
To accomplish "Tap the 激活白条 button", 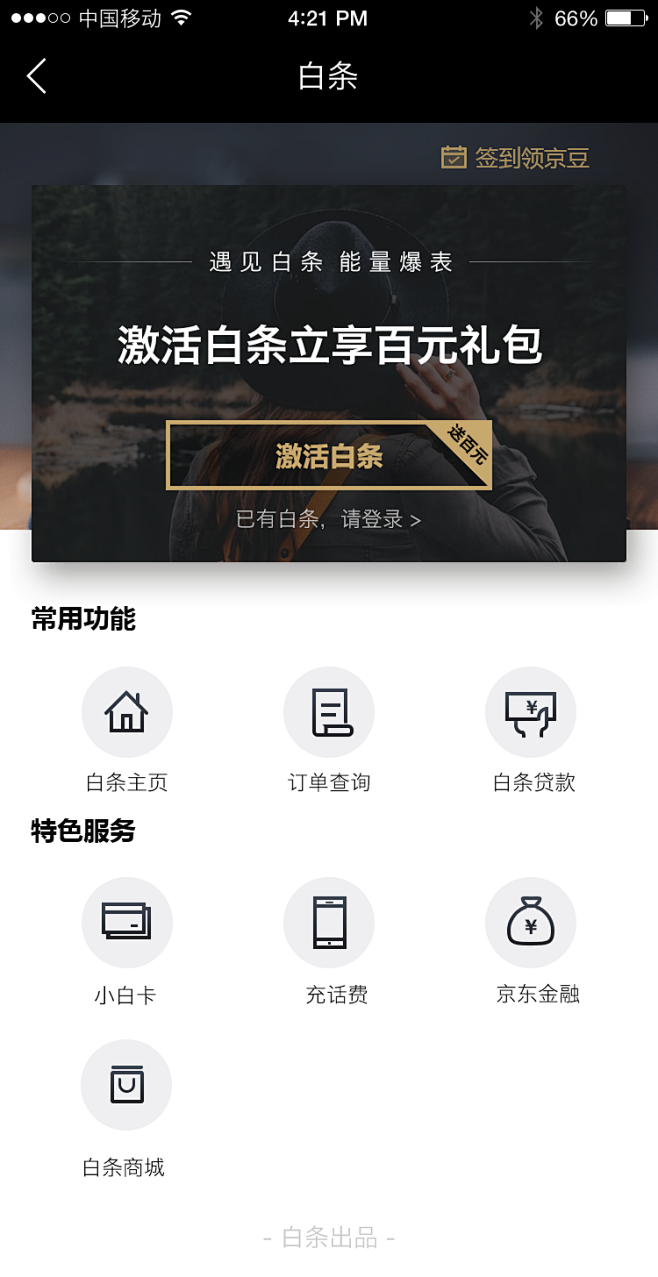I will (x=329, y=456).
